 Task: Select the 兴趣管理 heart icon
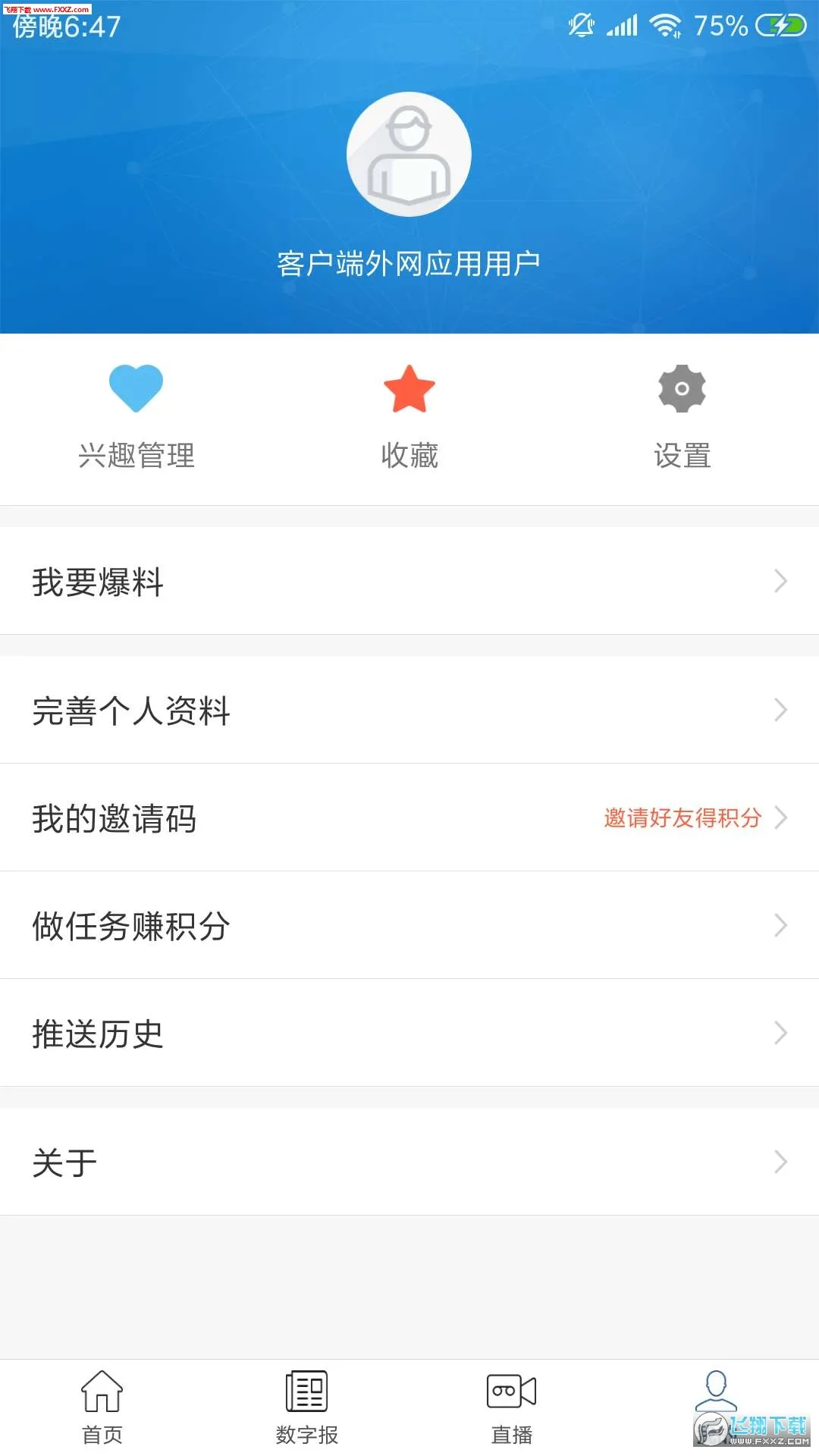pos(136,388)
